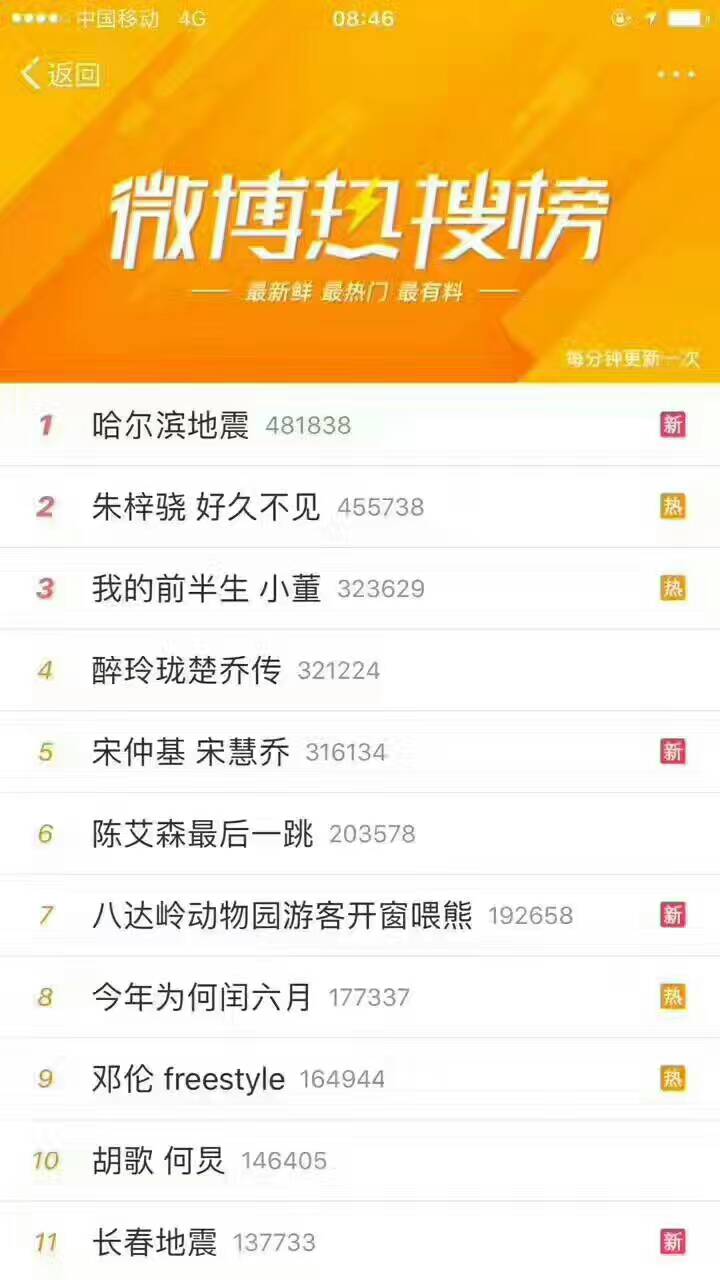This screenshot has width=720, height=1280.
Task: Open the topic 朱梓骁 好久不见
Action: tap(206, 507)
